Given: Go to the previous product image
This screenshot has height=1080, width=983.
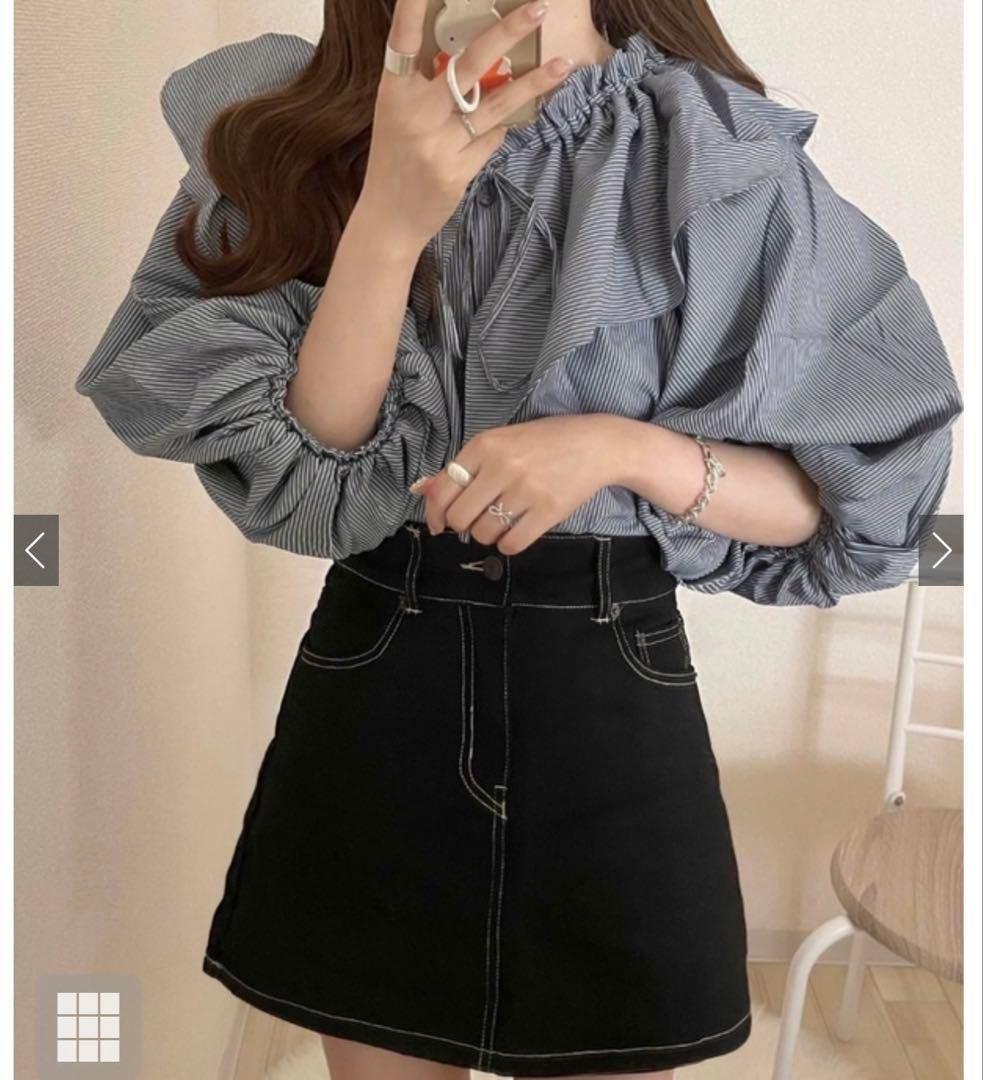Looking at the screenshot, I should coord(36,550).
